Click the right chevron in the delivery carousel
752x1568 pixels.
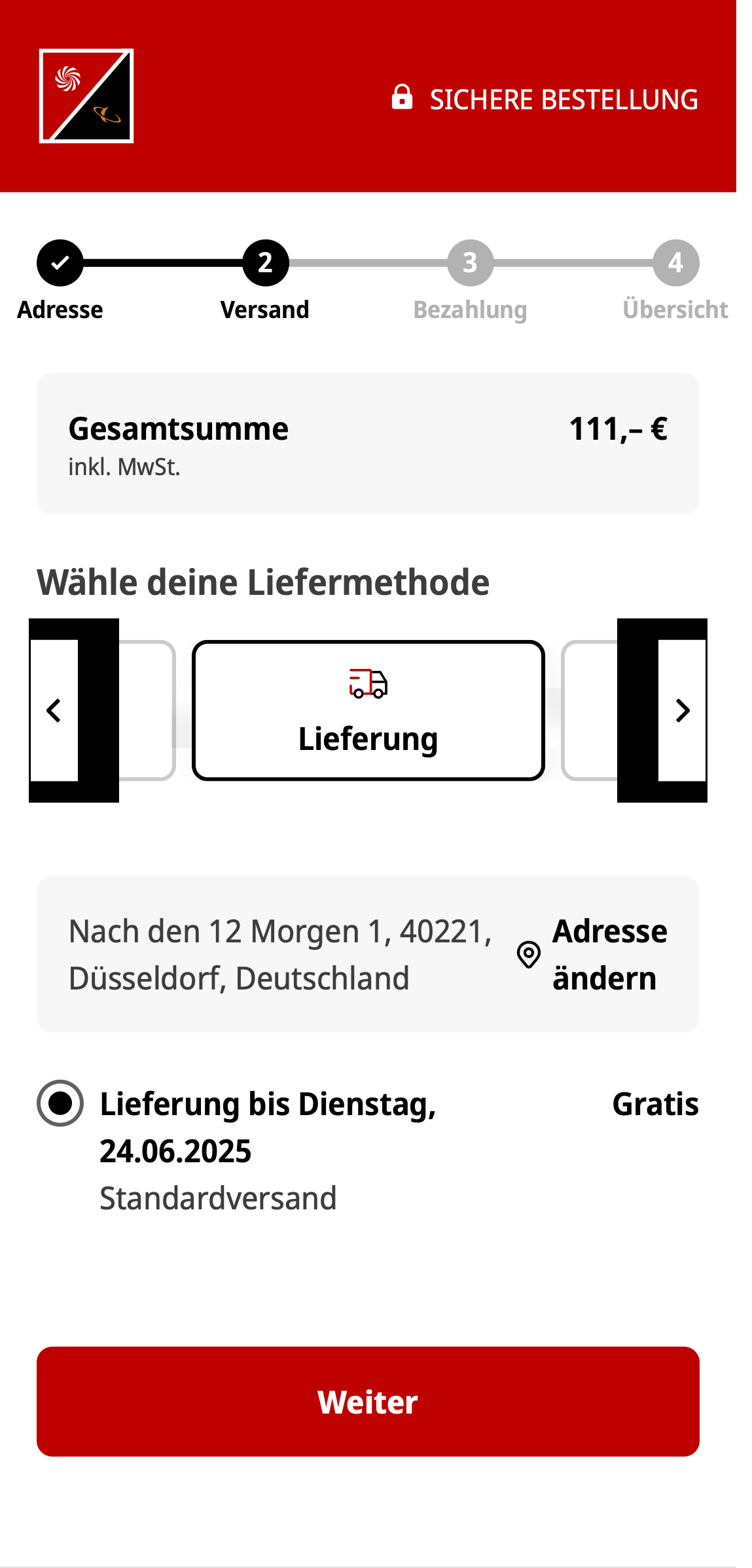[683, 710]
